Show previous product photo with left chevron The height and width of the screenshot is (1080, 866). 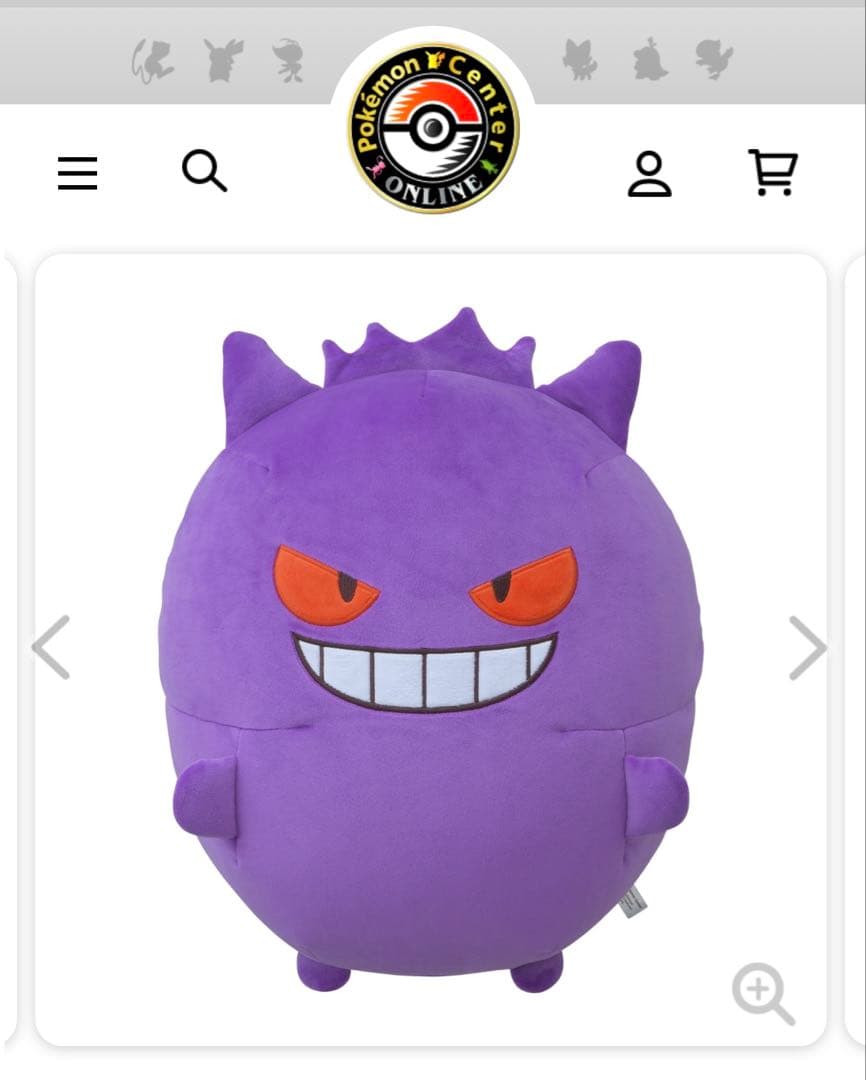pyautogui.click(x=51, y=650)
